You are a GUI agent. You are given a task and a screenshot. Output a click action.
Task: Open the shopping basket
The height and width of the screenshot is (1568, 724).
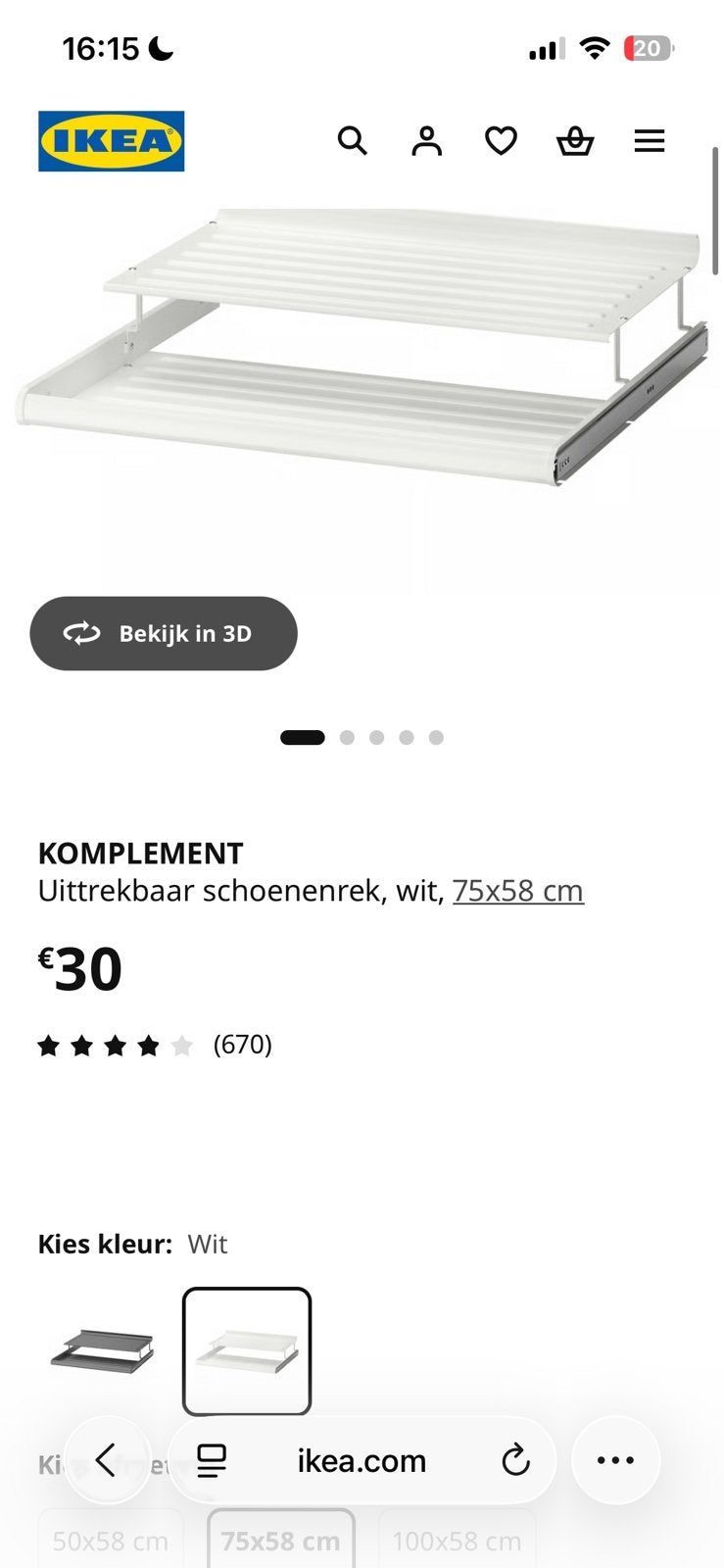click(575, 141)
